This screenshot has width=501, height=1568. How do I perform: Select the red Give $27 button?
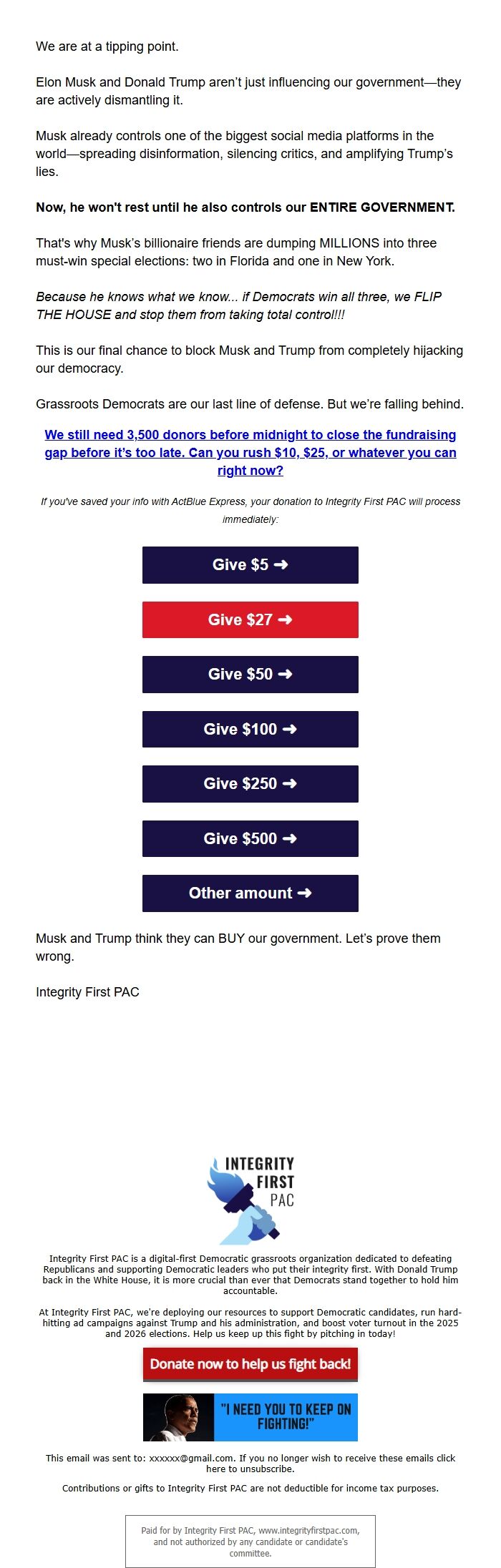(250, 619)
